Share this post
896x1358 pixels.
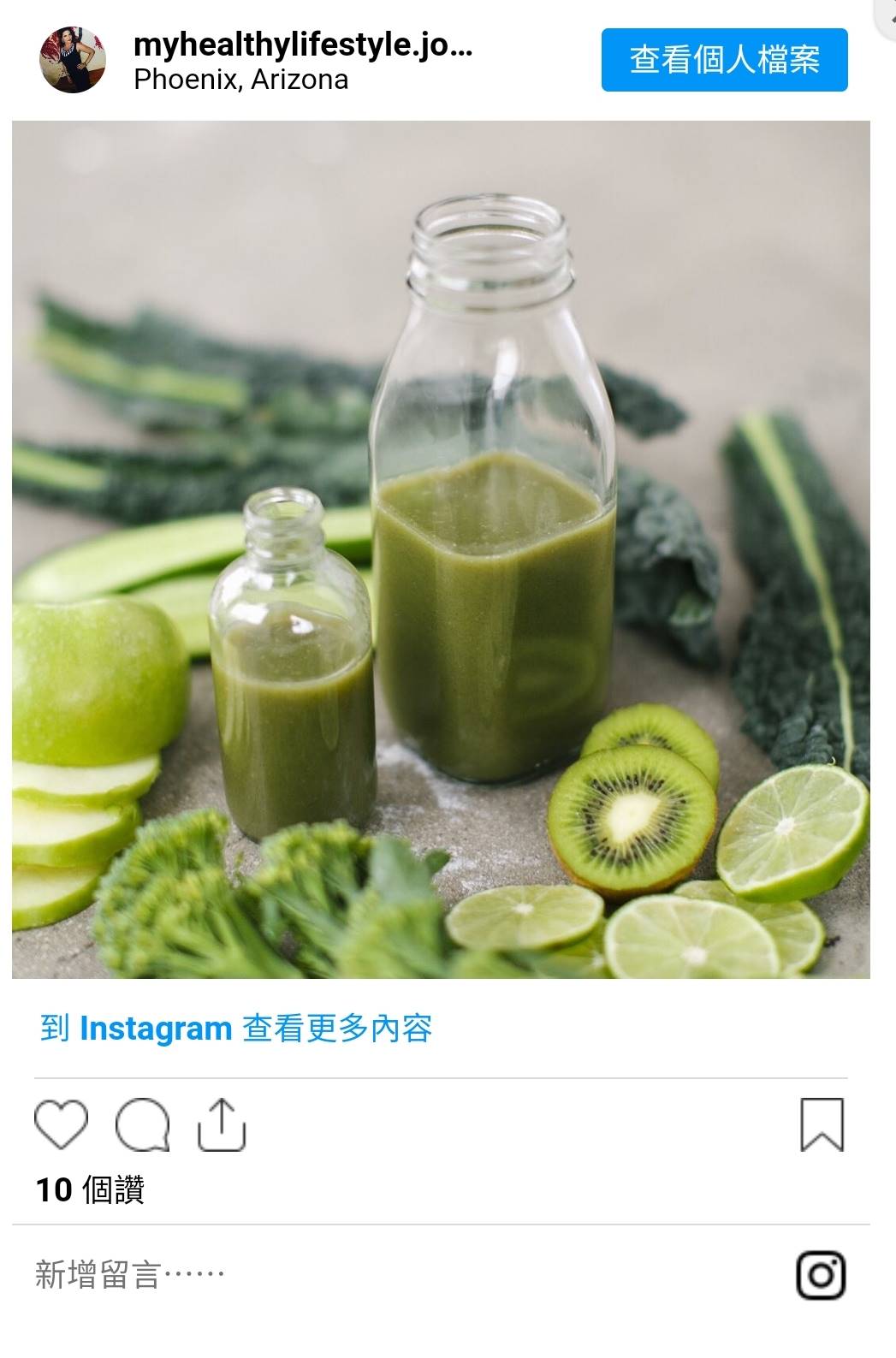[x=222, y=1124]
